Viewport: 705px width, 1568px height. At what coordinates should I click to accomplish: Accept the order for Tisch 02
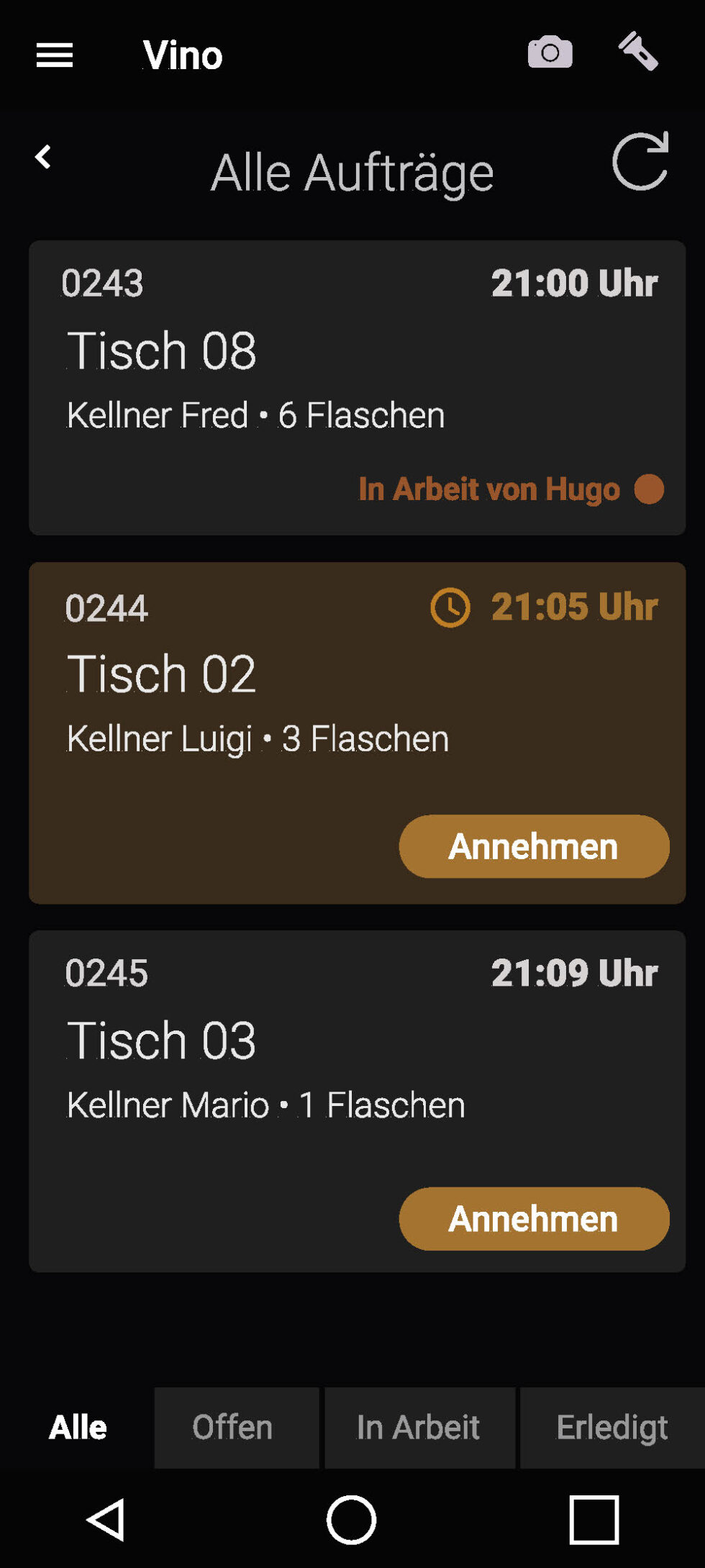coord(534,846)
